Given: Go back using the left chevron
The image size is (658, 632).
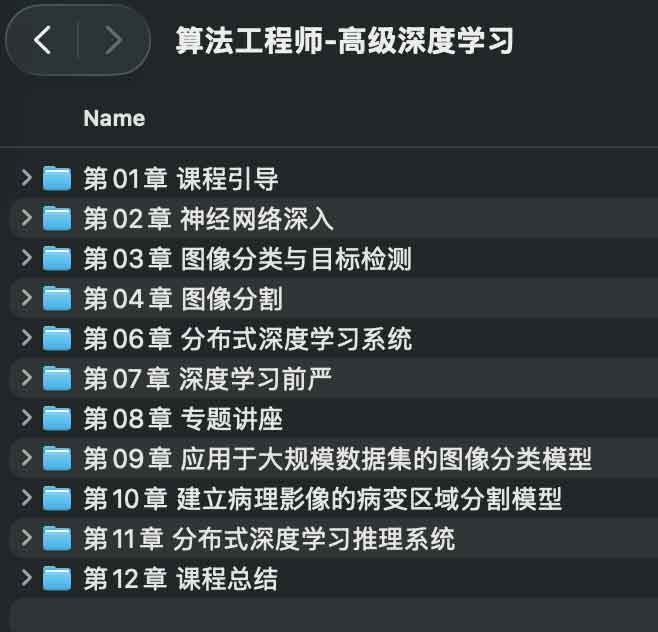Looking at the screenshot, I should pyautogui.click(x=42, y=40).
